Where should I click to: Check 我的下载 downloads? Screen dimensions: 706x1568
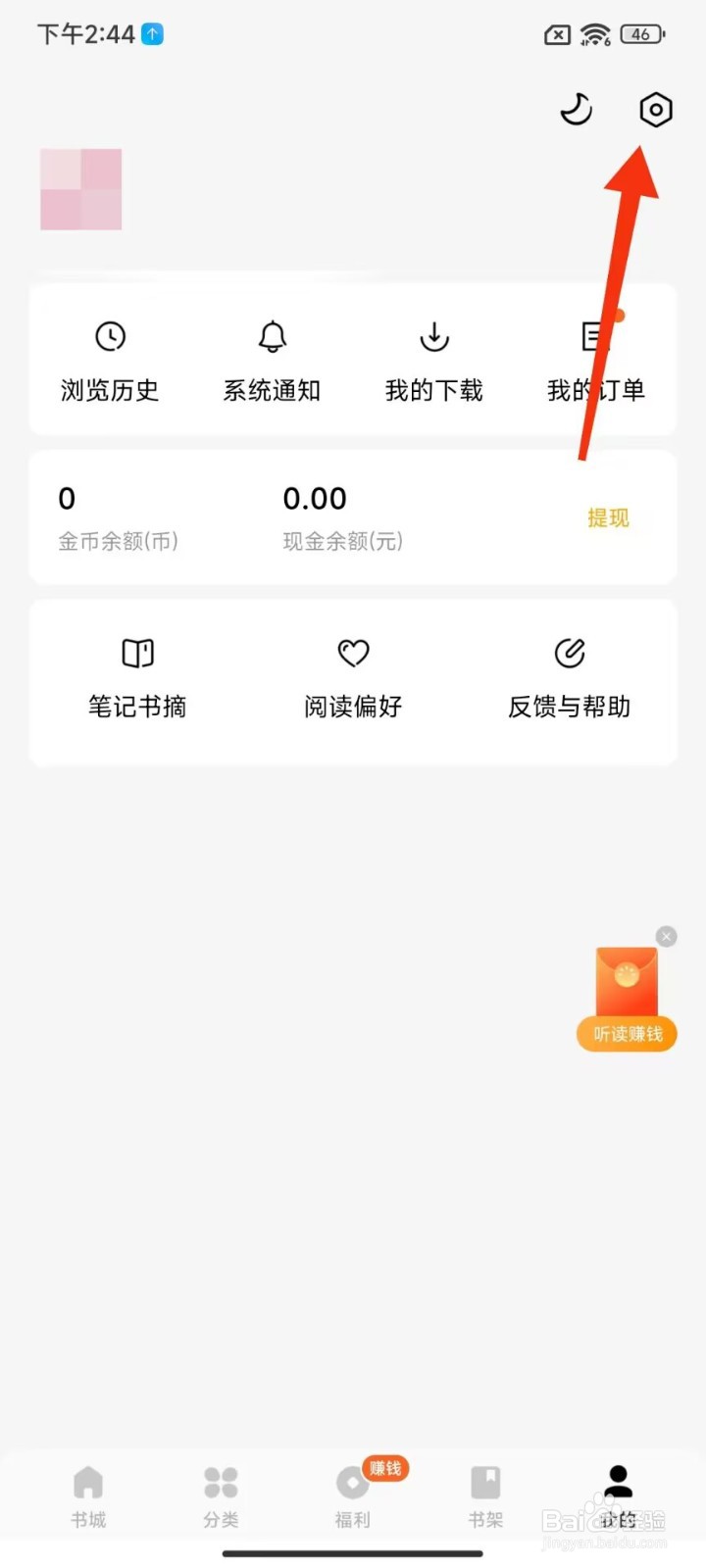(434, 361)
